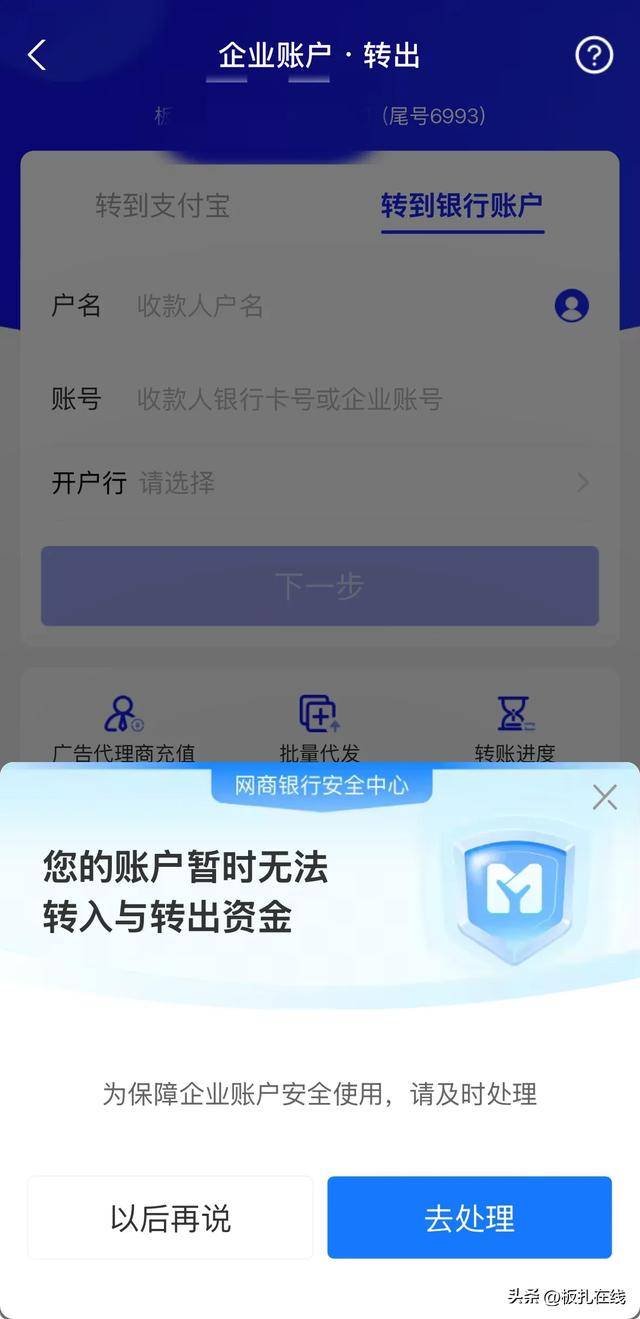Image resolution: width=640 pixels, height=1319 pixels.
Task: Go back using the top-left arrow
Action: tap(37, 55)
